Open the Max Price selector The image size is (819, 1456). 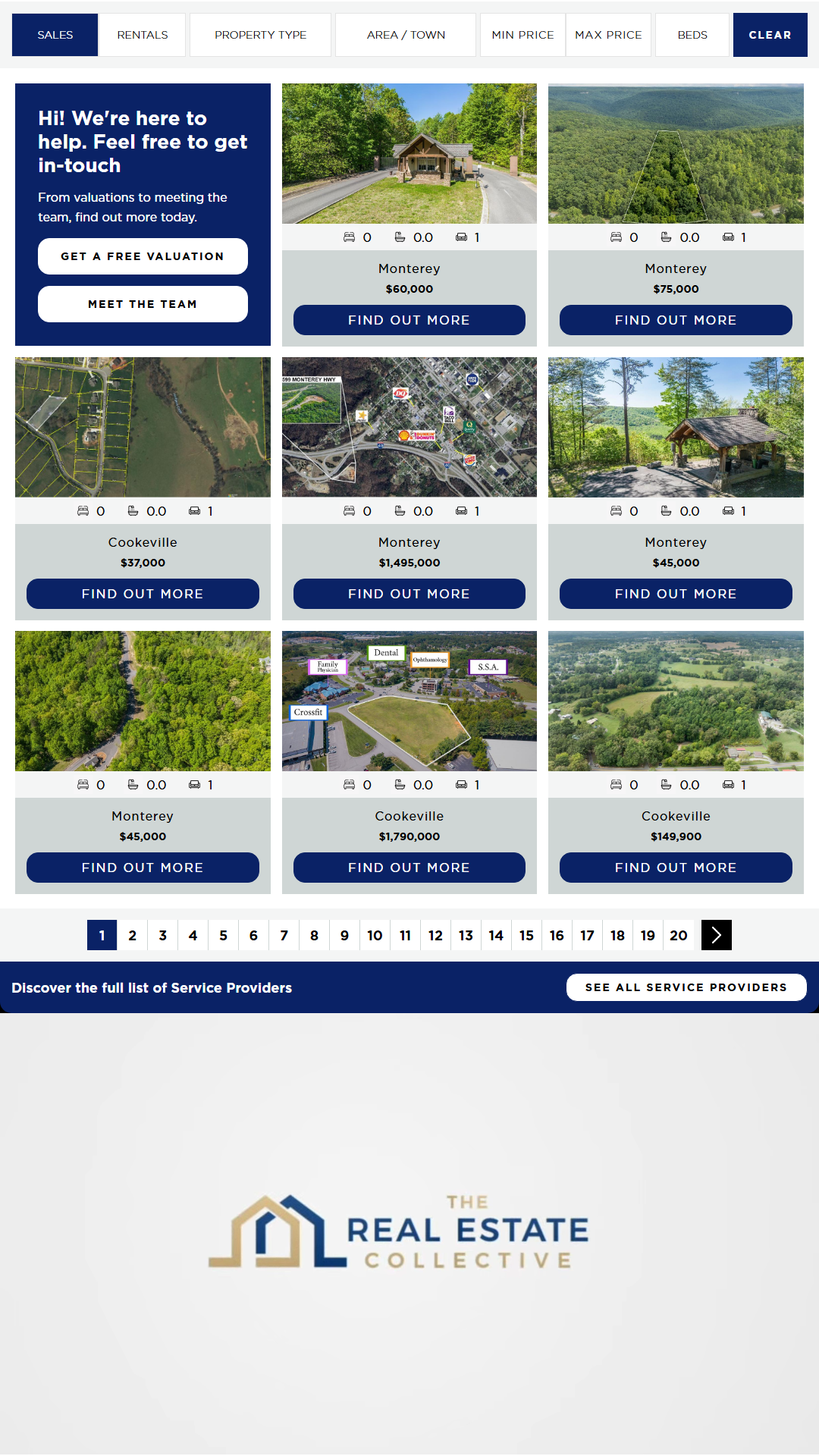tap(608, 35)
